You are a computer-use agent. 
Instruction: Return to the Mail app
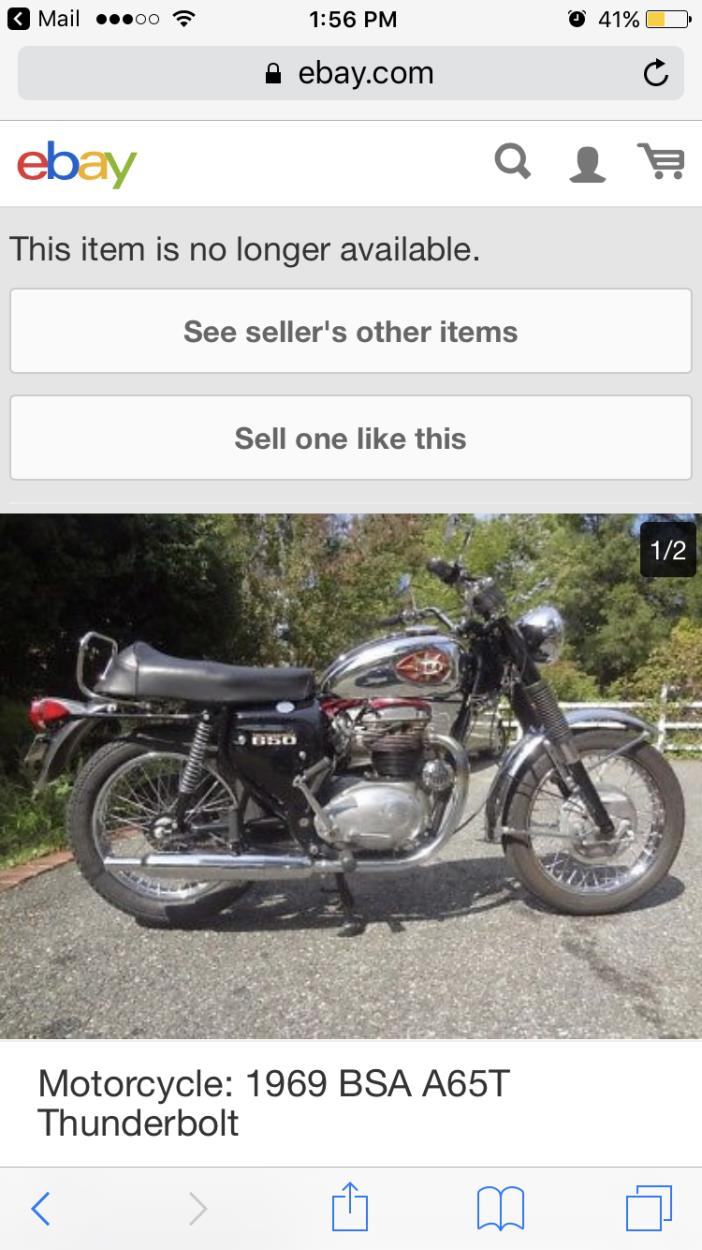[45, 19]
